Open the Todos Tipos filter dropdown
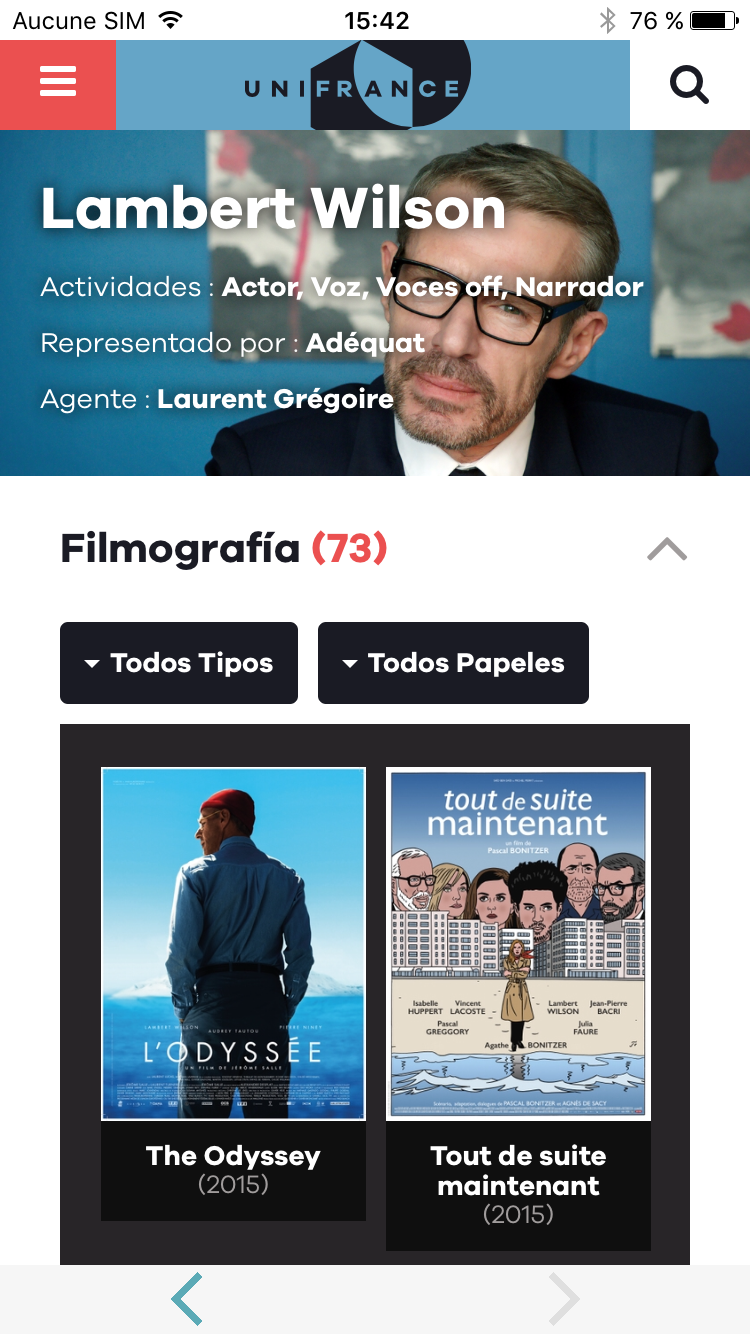Image resolution: width=750 pixels, height=1334 pixels. pos(178,662)
